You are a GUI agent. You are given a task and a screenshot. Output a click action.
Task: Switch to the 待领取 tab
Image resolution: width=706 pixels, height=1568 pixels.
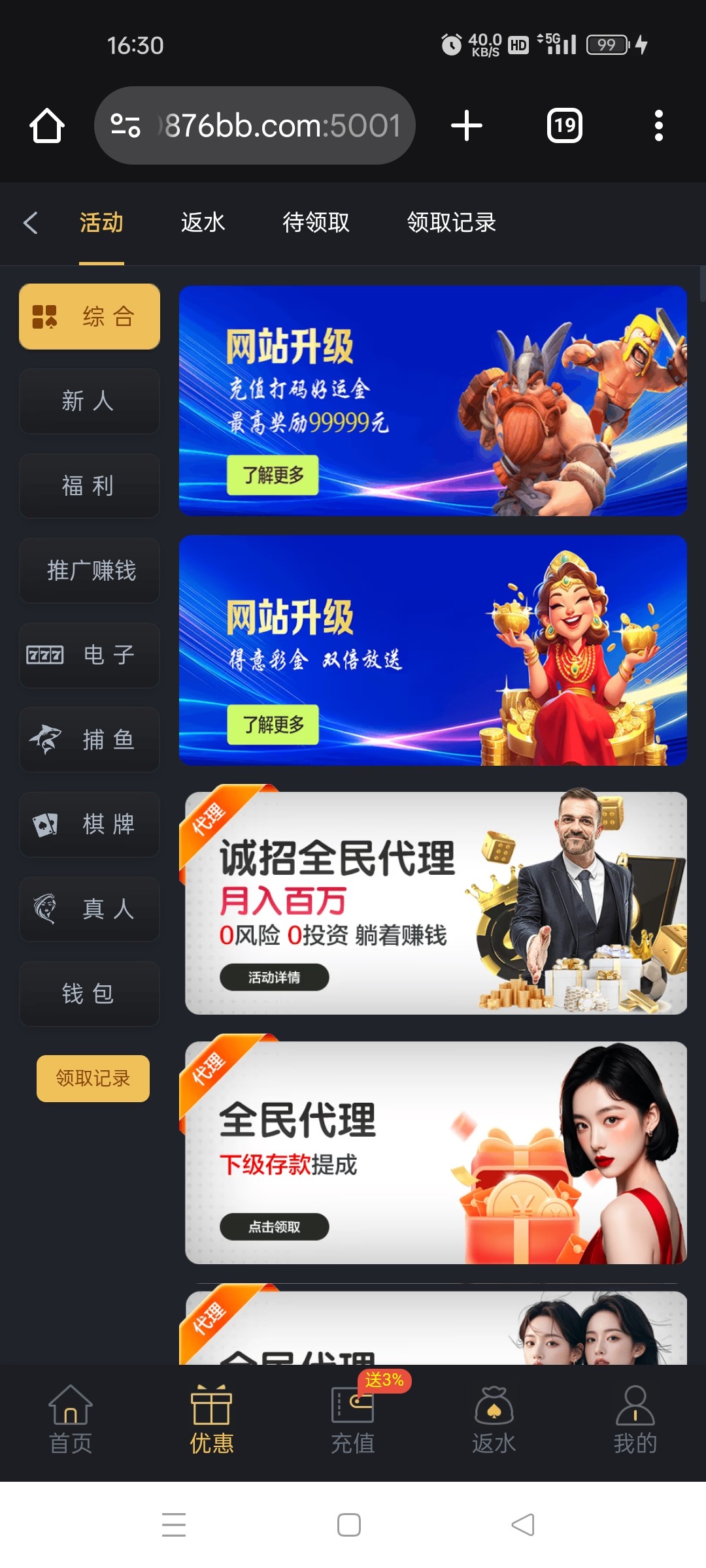[316, 223]
